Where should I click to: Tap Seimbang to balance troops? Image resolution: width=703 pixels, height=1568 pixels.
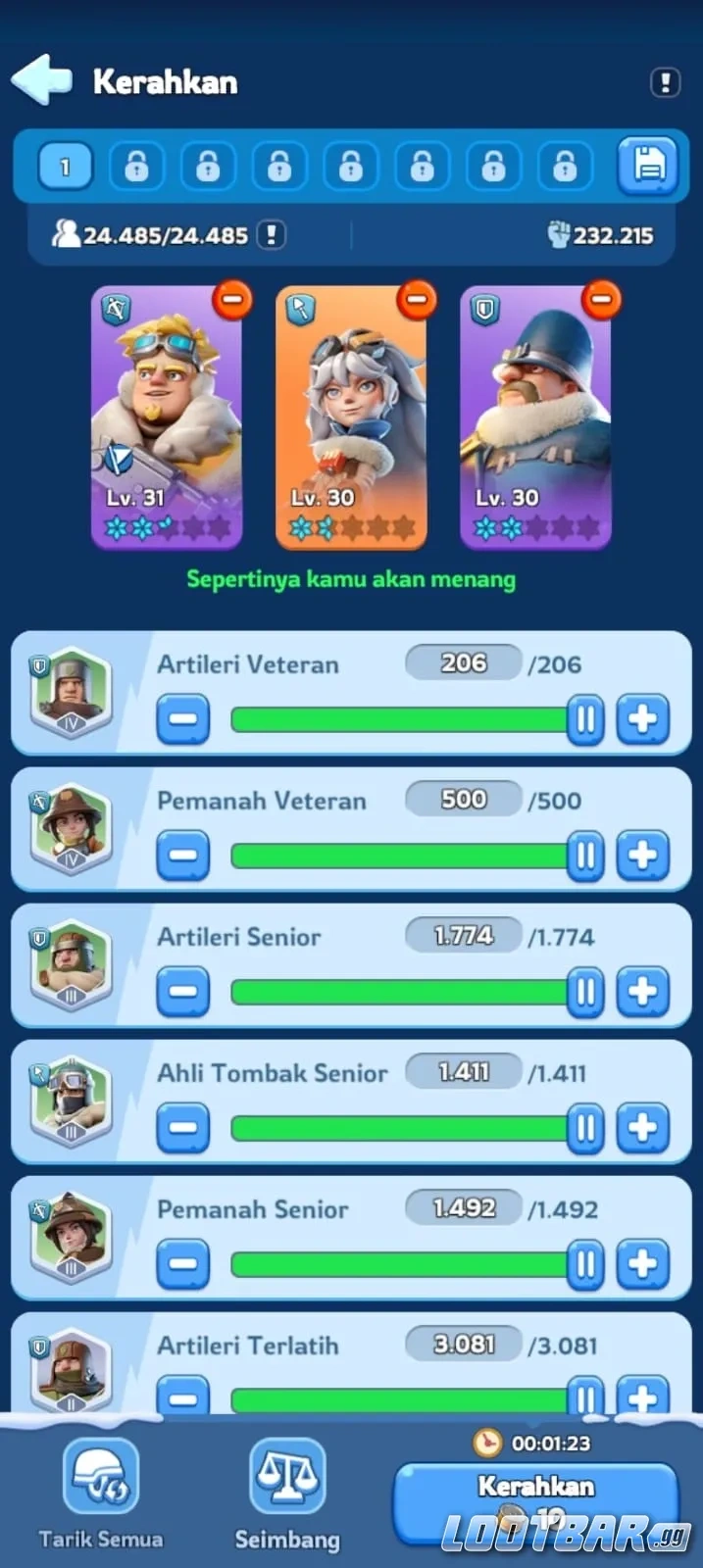[x=287, y=1492]
